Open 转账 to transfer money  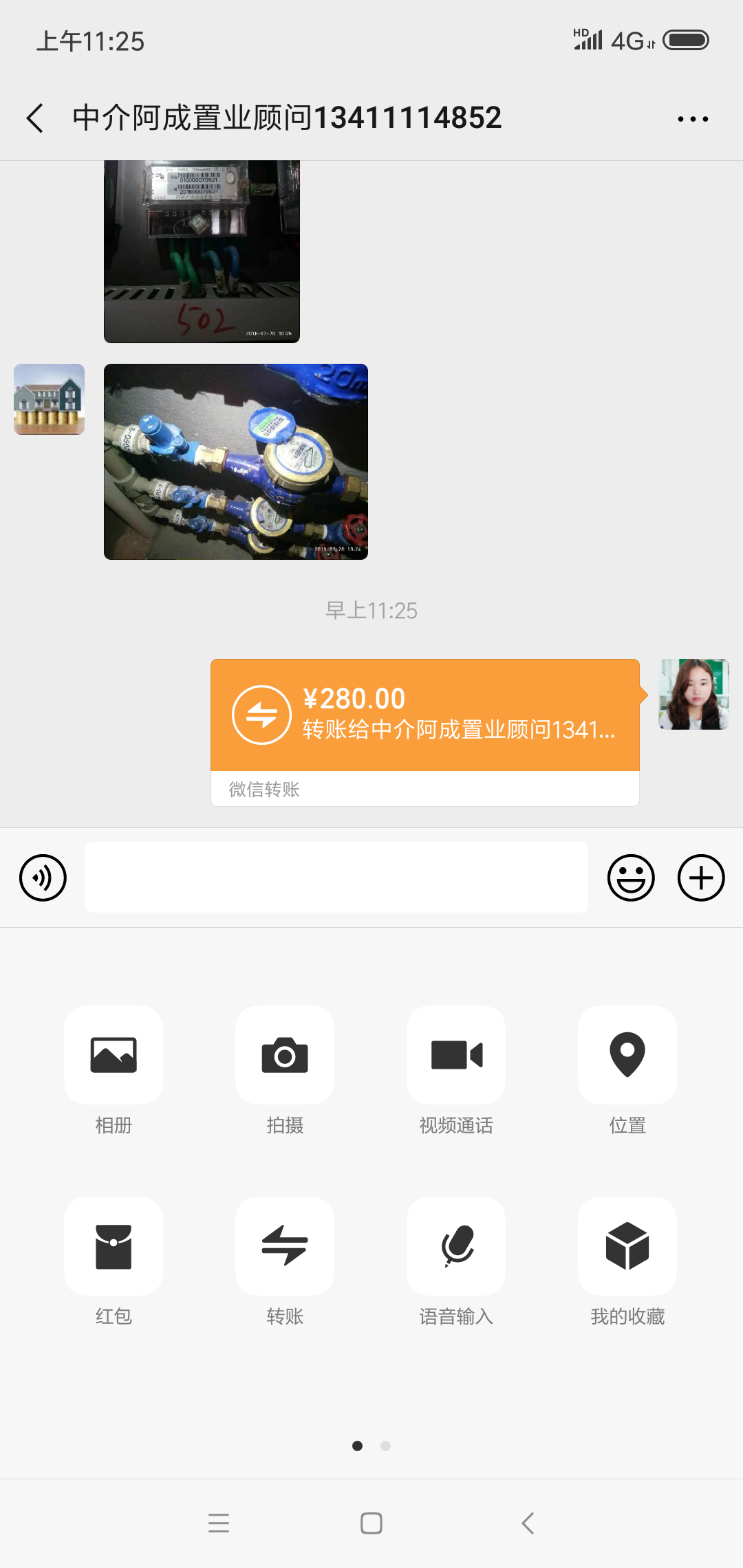coord(285,1246)
